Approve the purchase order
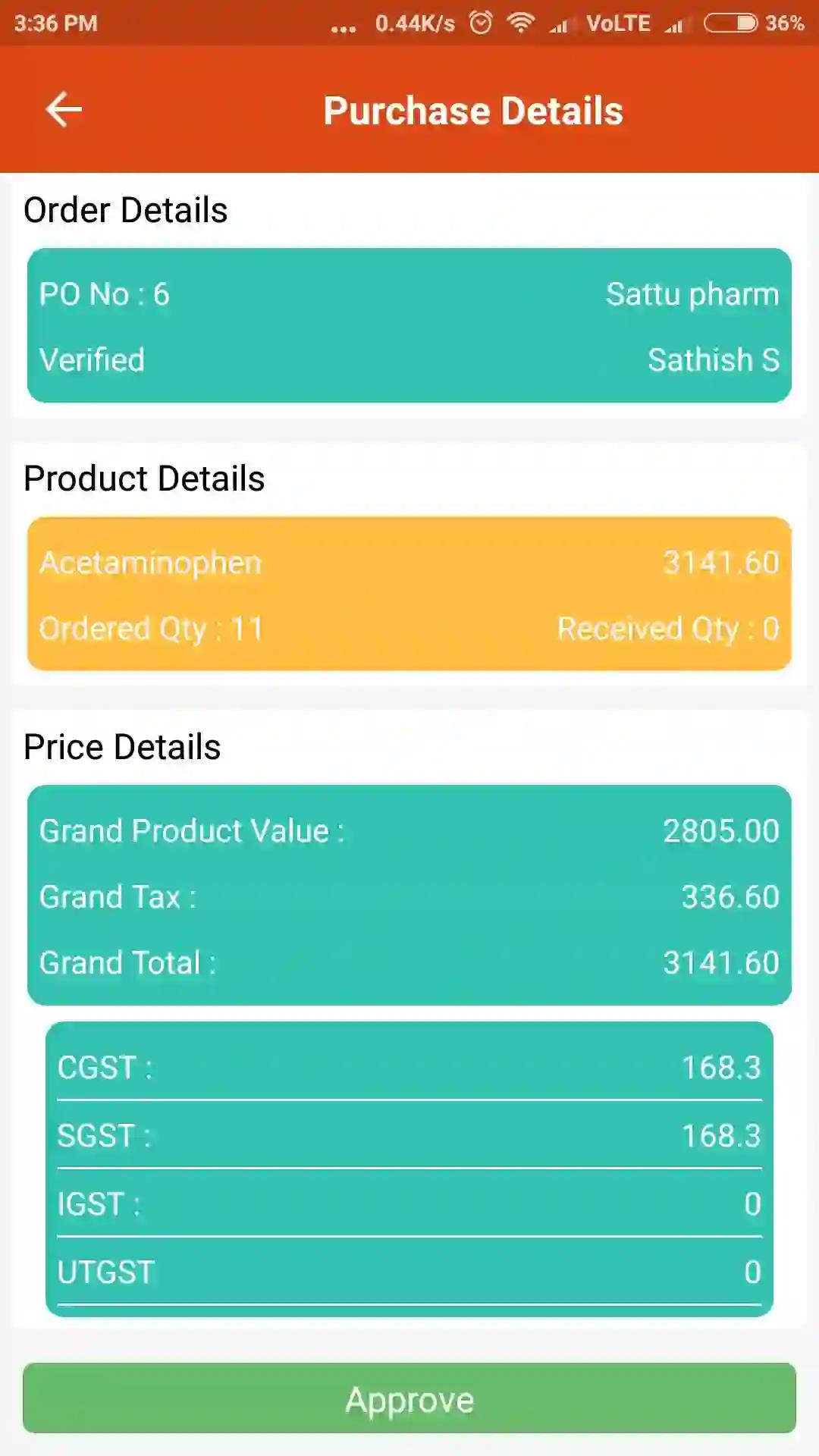This screenshot has height=1456, width=819. point(409,1399)
